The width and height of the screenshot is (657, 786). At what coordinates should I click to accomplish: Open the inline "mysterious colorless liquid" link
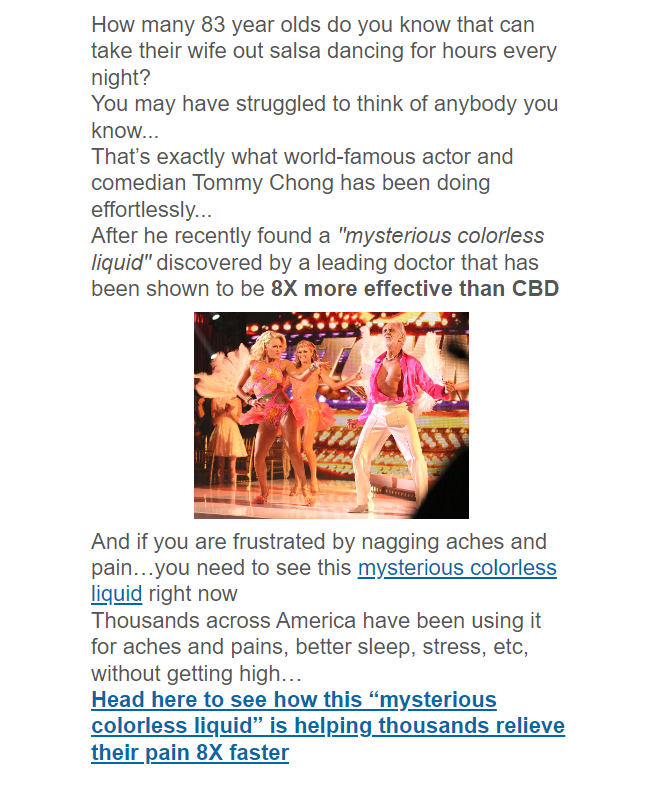point(456,569)
